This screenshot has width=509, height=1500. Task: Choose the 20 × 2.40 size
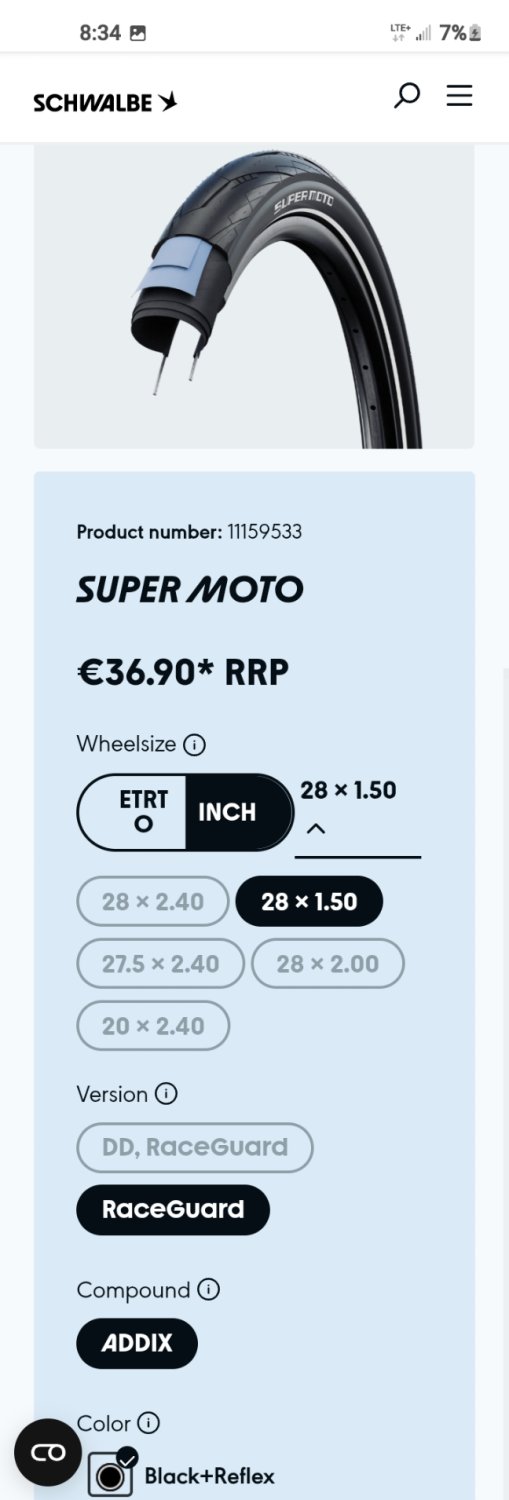(x=153, y=1026)
